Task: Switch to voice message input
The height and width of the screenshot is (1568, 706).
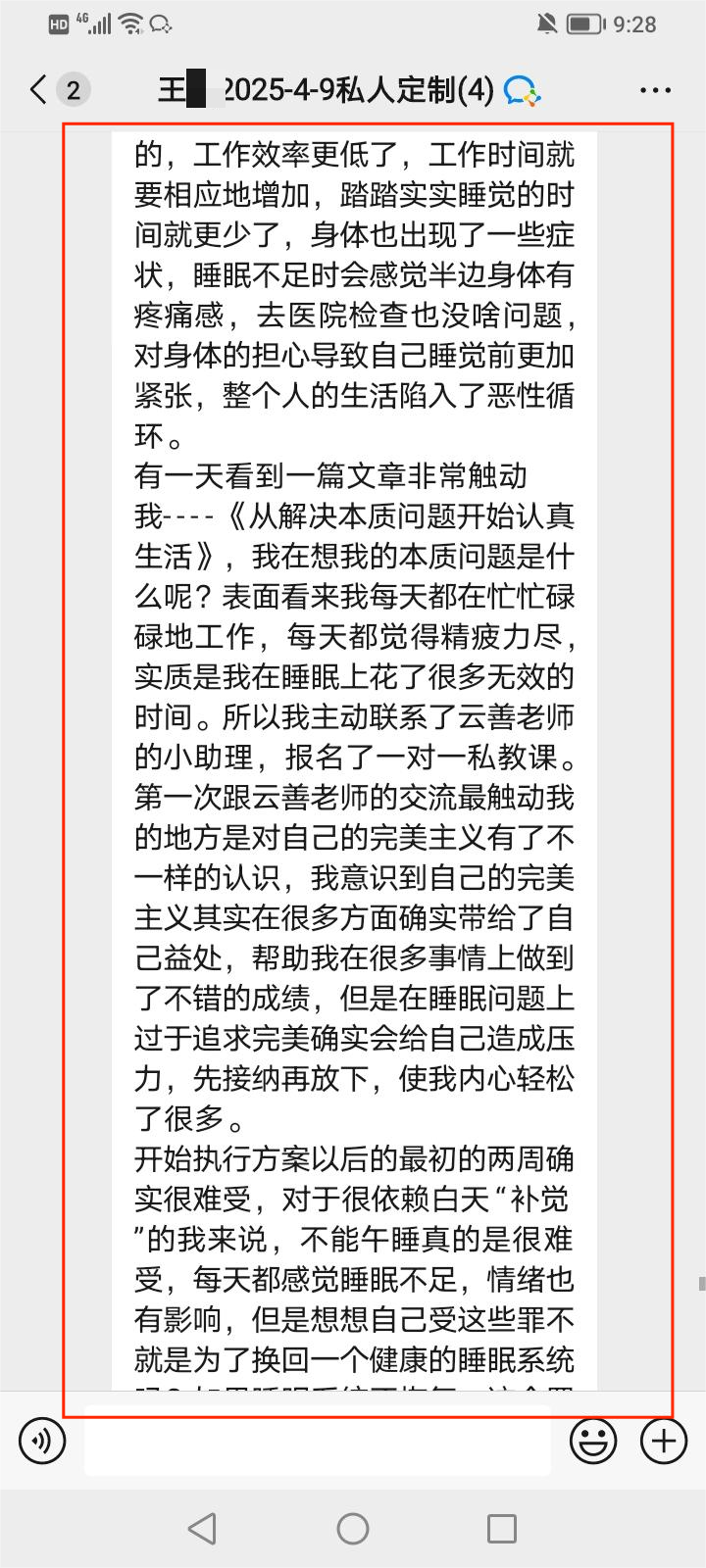Action: [x=42, y=1441]
